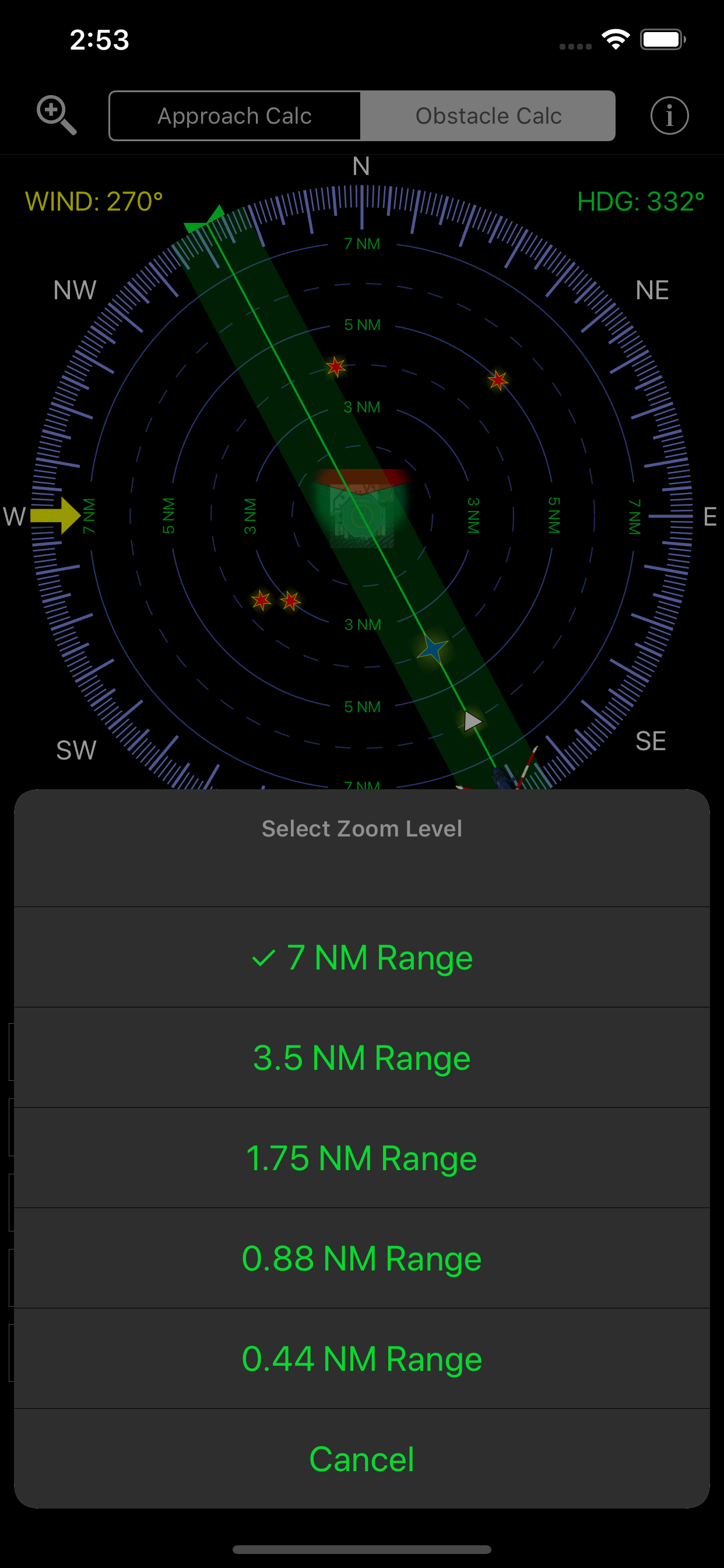This screenshot has width=724, height=1568.
Task: Click the red obstacle star in the northeast
Action: coord(498,380)
